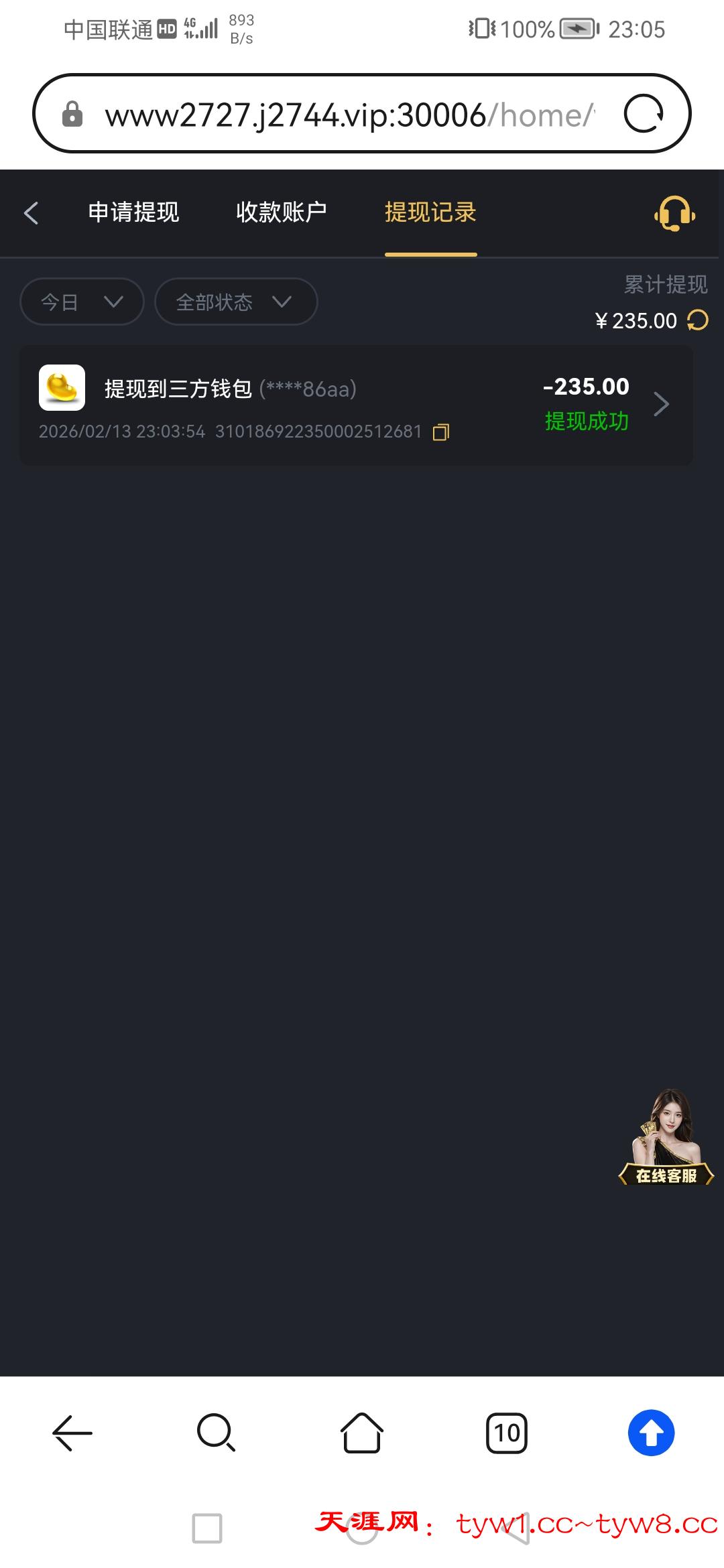
Task: Expand the 全部状态 status filter dropdown
Action: pos(235,302)
